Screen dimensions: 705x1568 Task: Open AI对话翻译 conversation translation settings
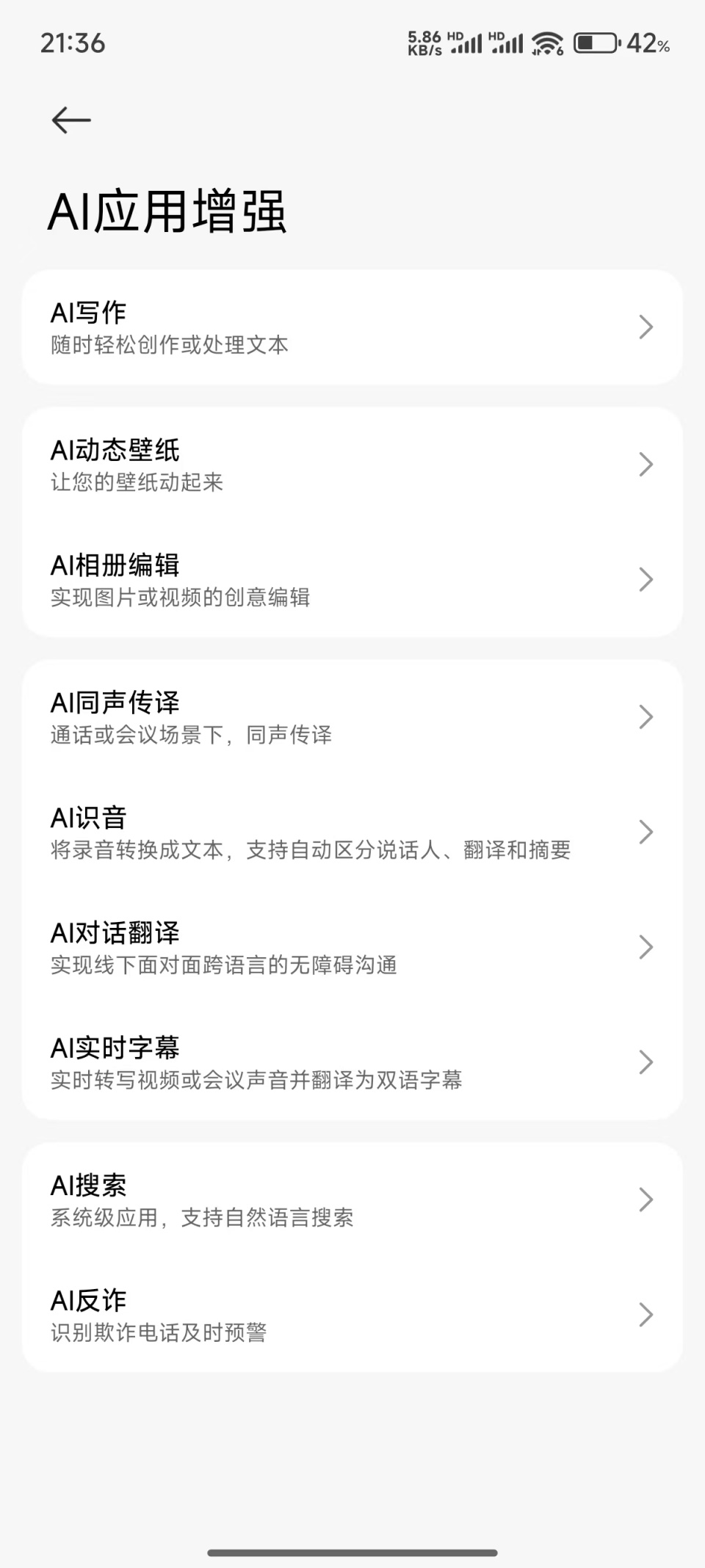coord(352,948)
